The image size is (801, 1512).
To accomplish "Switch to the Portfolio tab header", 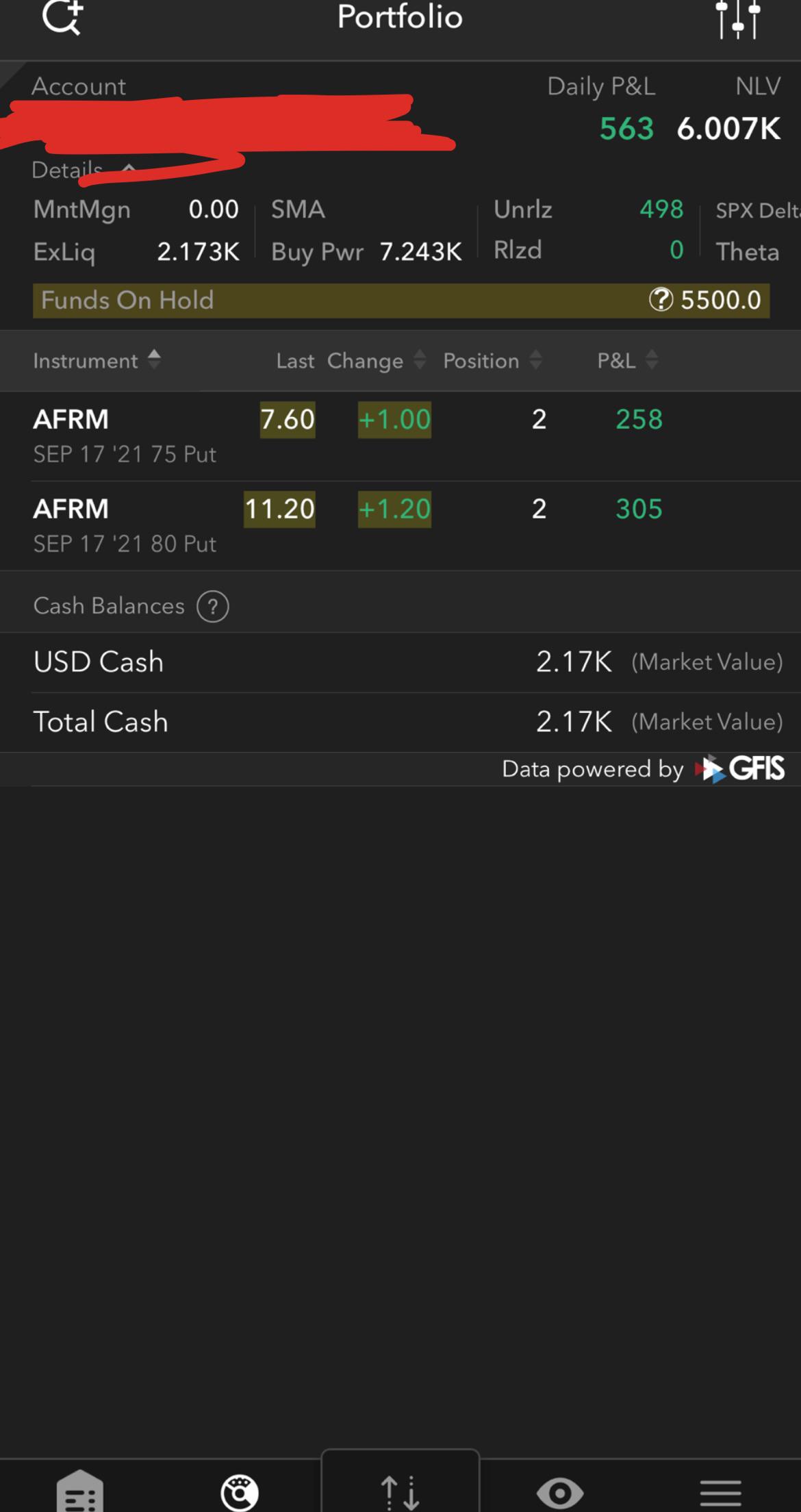I will [x=399, y=18].
